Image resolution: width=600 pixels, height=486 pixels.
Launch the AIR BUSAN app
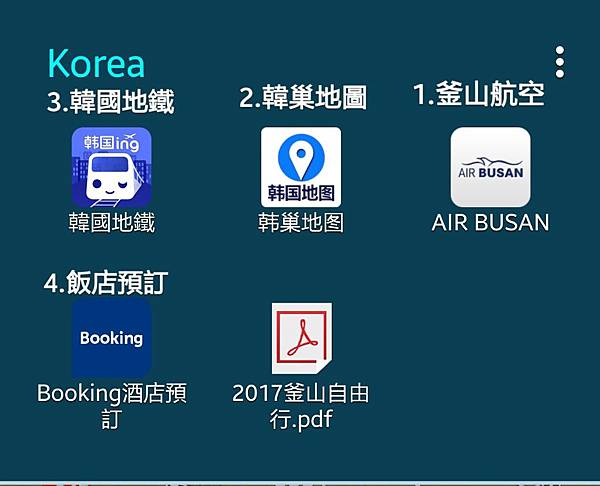[490, 167]
